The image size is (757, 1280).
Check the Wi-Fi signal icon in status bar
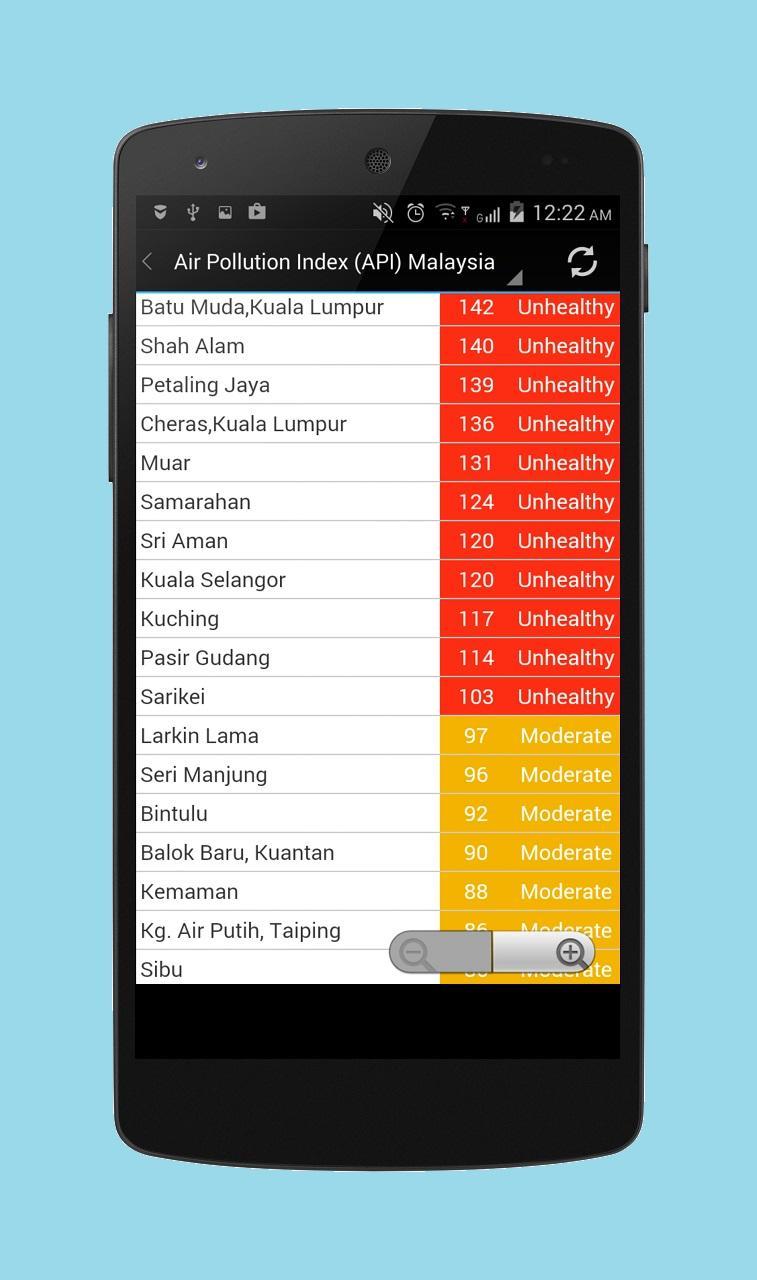(444, 212)
